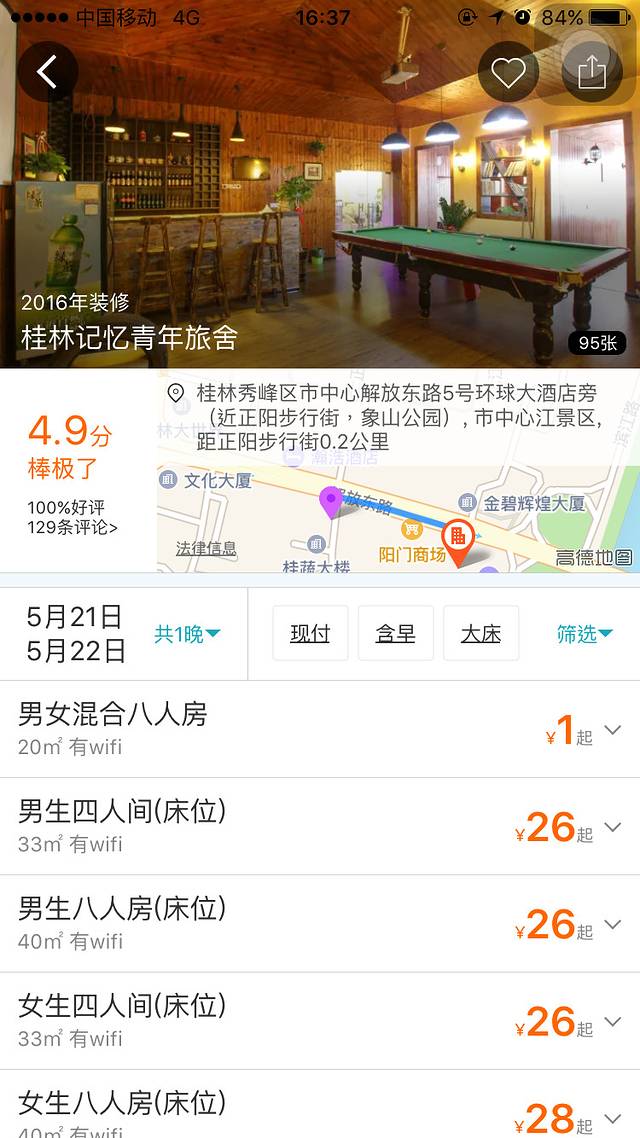Open the 129条评论 reviews link
The height and width of the screenshot is (1138, 640).
tap(72, 527)
